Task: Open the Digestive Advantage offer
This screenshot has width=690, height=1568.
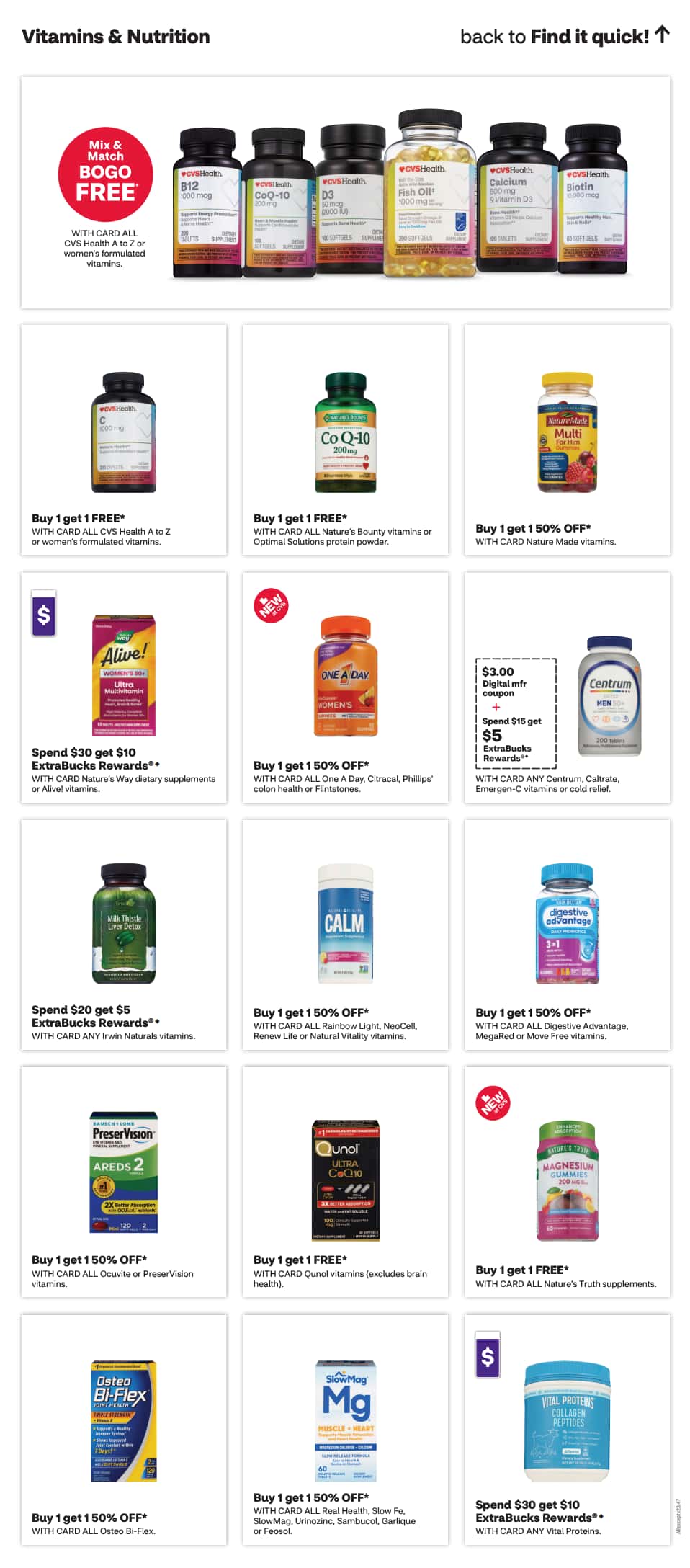Action: 568,935
